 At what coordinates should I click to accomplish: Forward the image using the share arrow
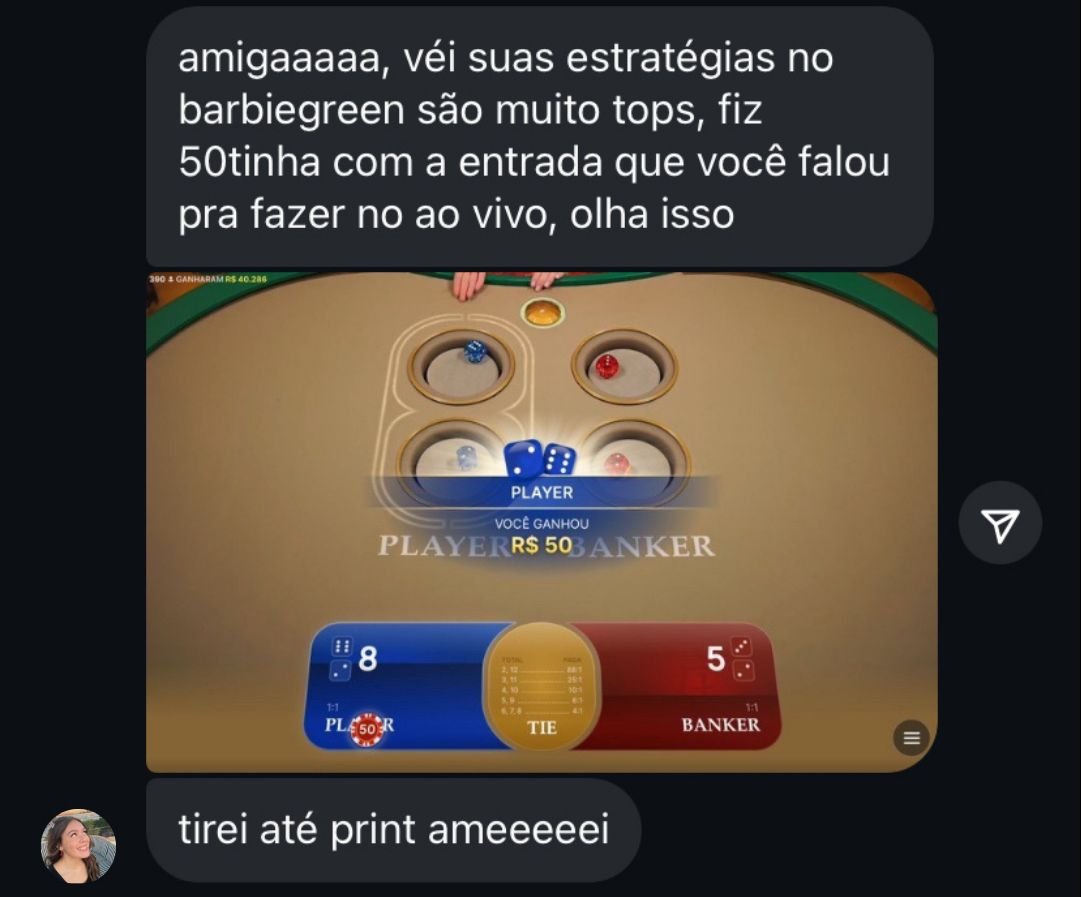click(x=1000, y=523)
